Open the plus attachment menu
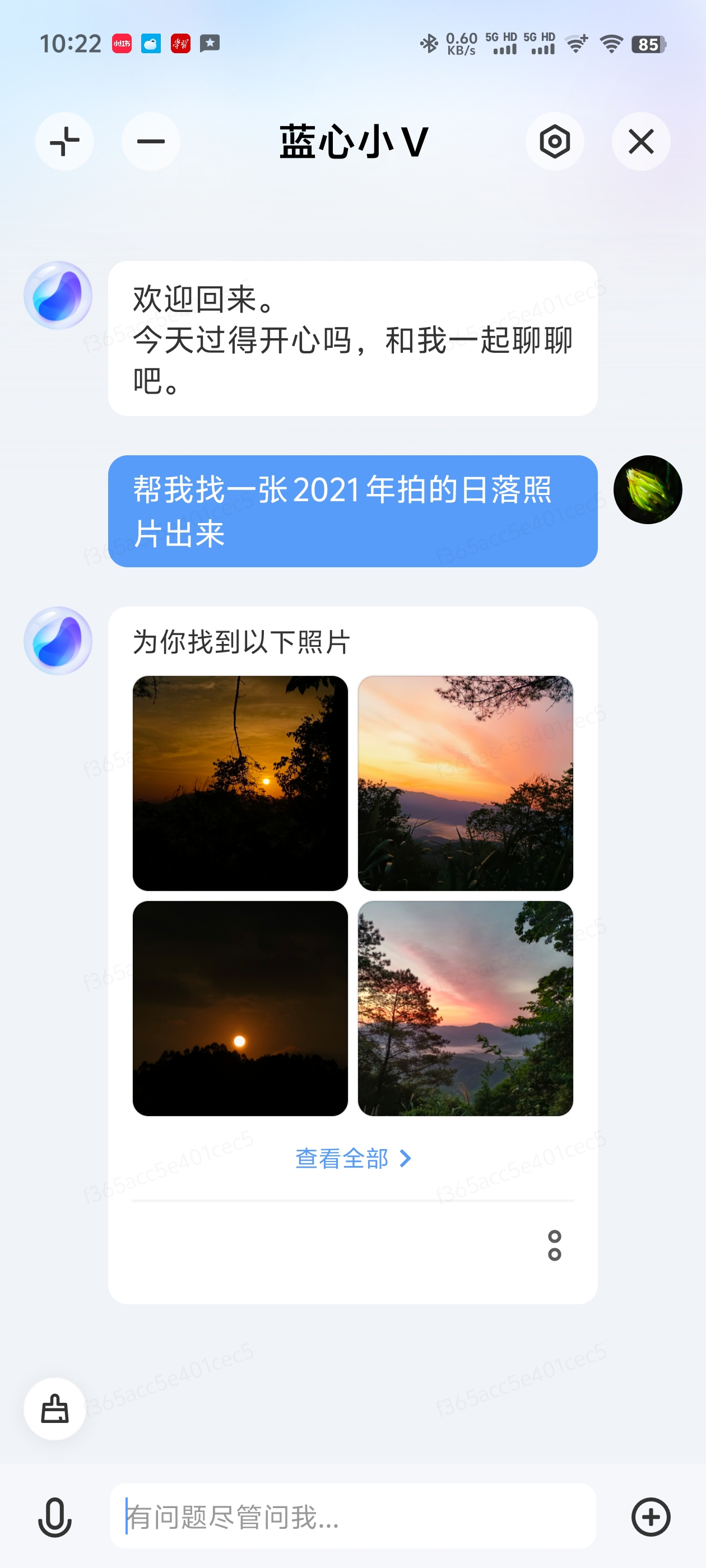This screenshot has height=1568, width=706. pyautogui.click(x=651, y=1516)
